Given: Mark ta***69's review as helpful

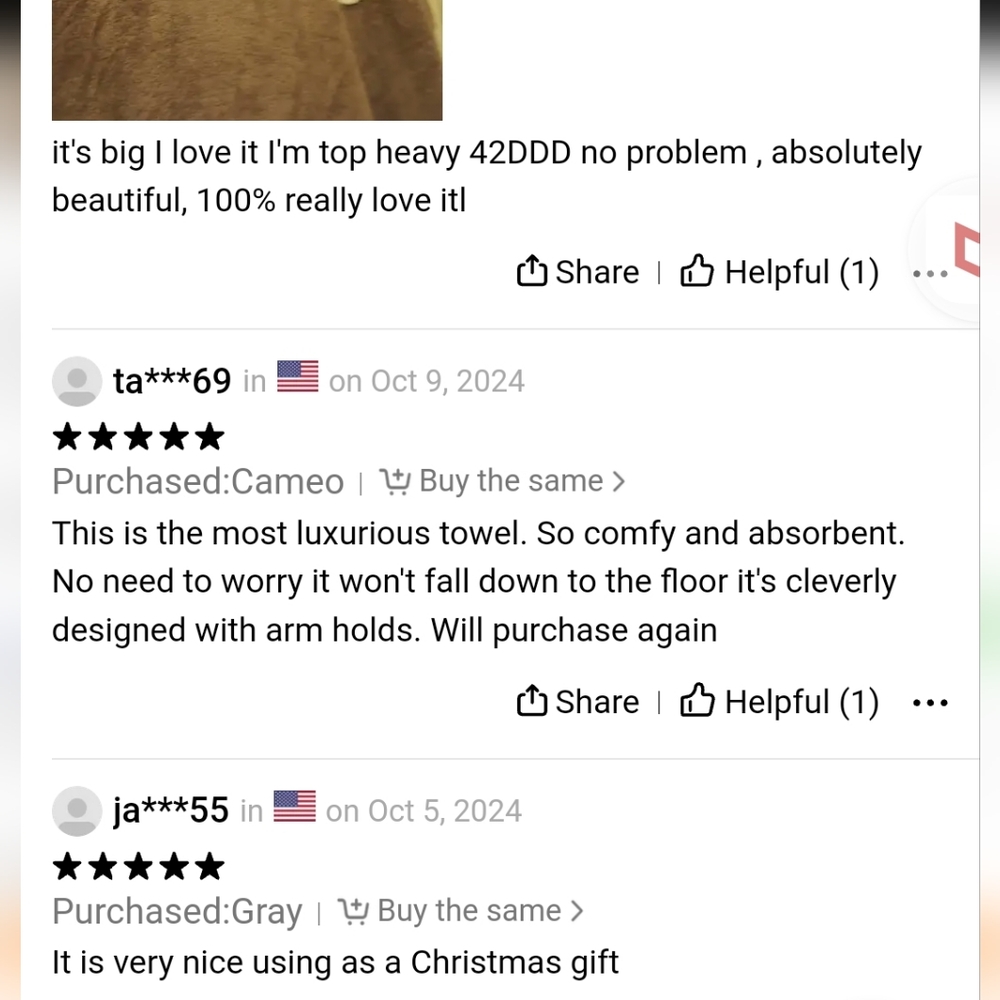Looking at the screenshot, I should (779, 702).
